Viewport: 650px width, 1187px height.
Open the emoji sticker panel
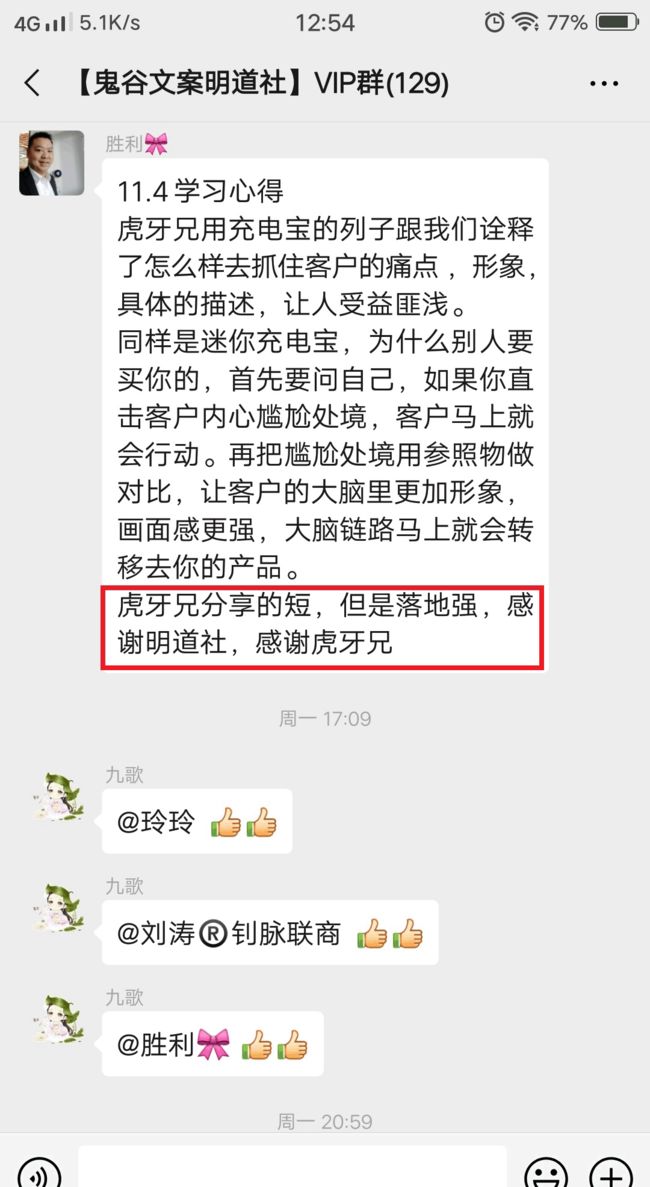546,1173
